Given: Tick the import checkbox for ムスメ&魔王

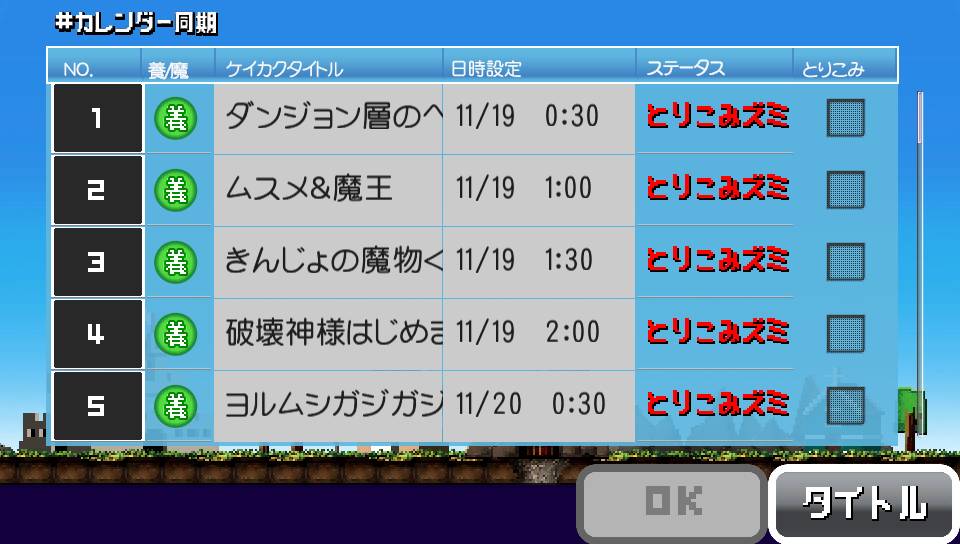Looking at the screenshot, I should coord(846,190).
